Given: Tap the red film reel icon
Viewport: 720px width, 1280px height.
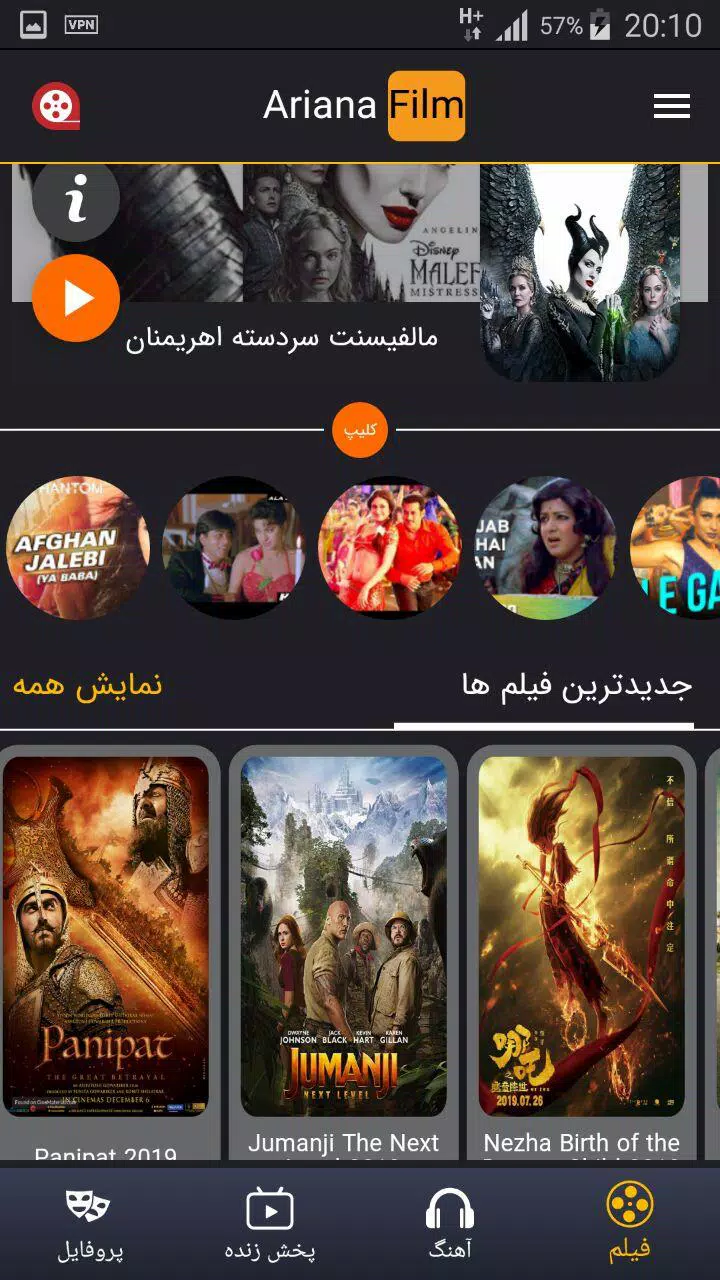Looking at the screenshot, I should [x=56, y=106].
